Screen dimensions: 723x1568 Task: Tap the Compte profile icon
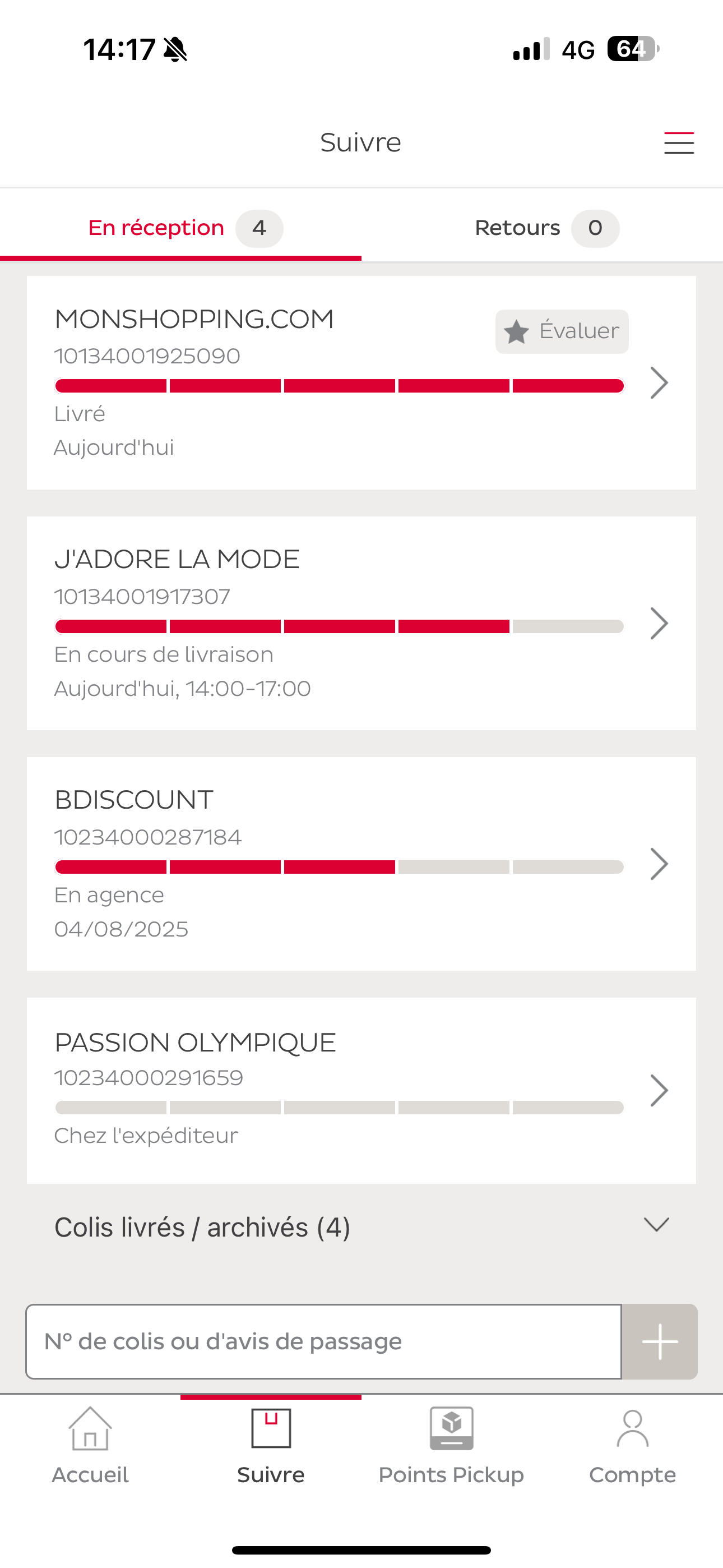click(x=632, y=1428)
